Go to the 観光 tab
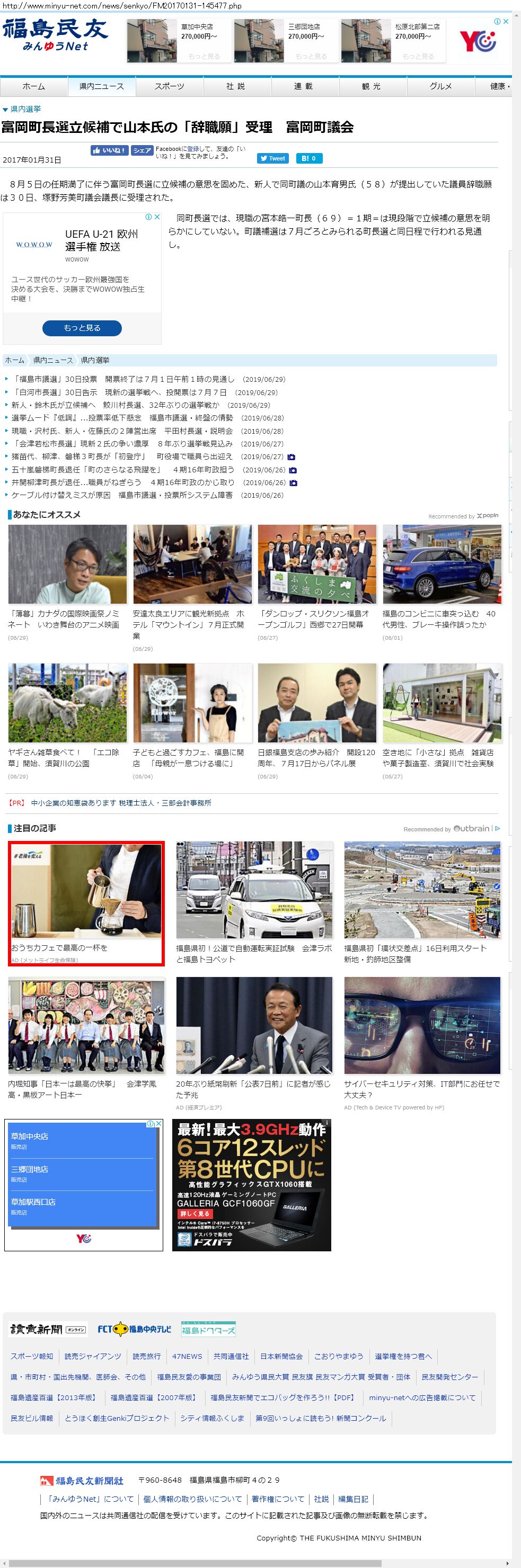 click(371, 86)
